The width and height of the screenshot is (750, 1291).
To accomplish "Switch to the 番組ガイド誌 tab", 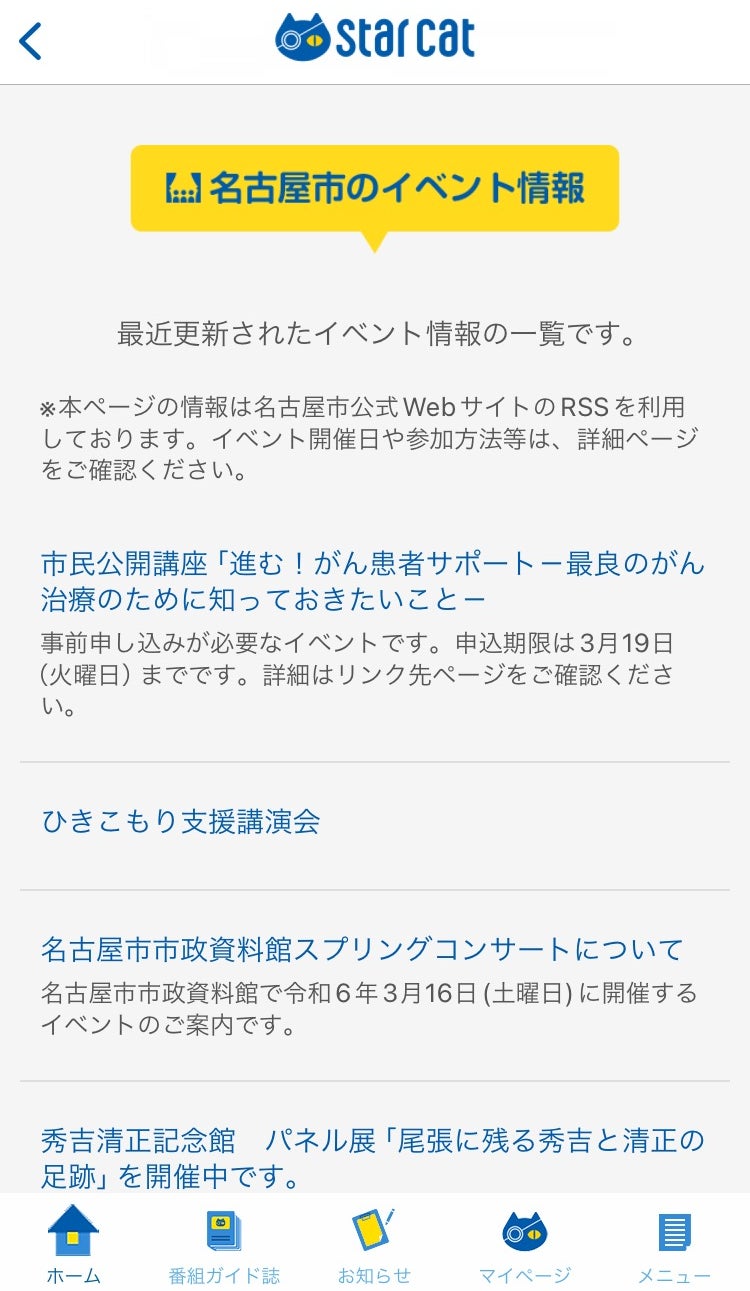I will coord(224,1246).
